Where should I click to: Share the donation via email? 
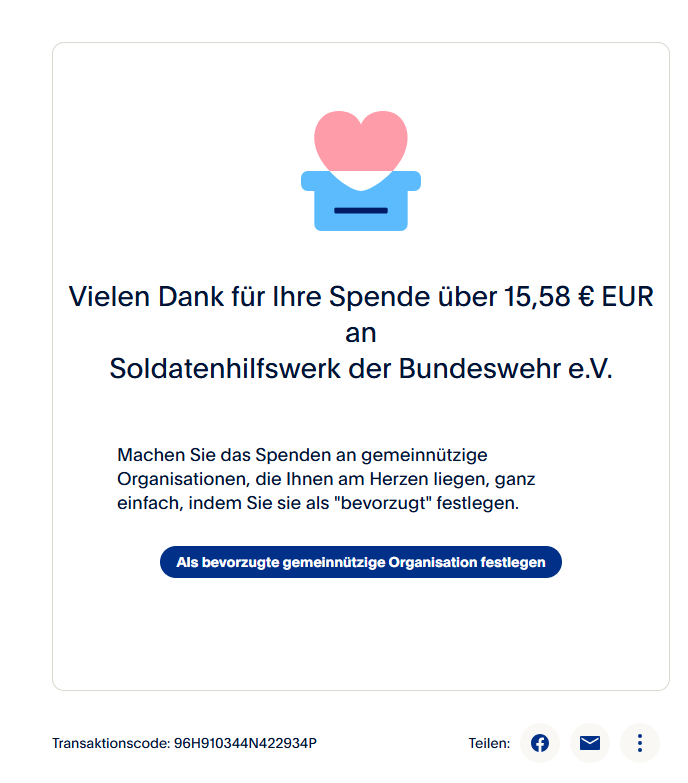pyautogui.click(x=590, y=743)
